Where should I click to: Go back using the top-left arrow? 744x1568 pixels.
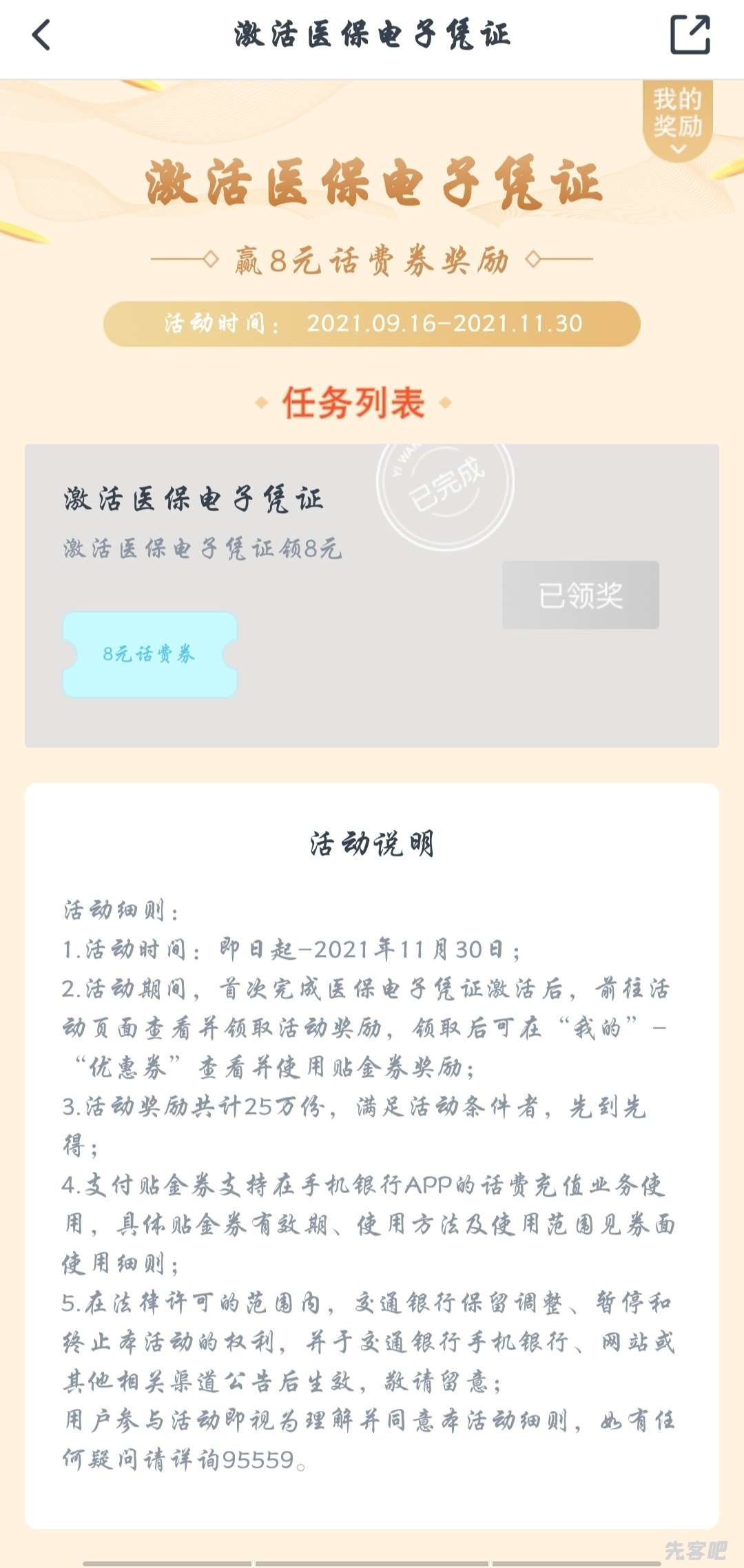point(41,34)
